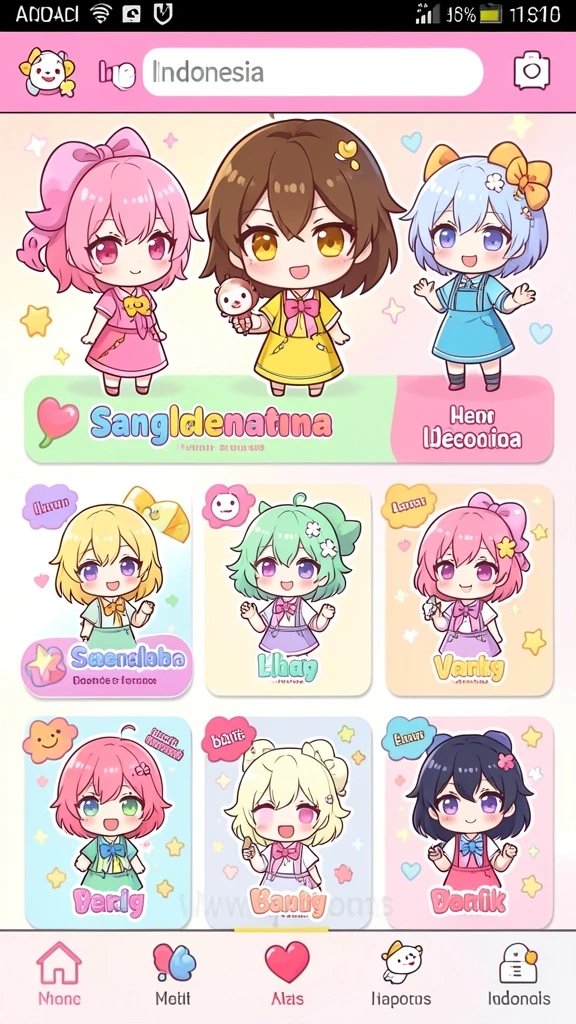Image resolution: width=576 pixels, height=1024 pixels.
Task: Open the camera icon in the top bar
Action: coord(532,71)
